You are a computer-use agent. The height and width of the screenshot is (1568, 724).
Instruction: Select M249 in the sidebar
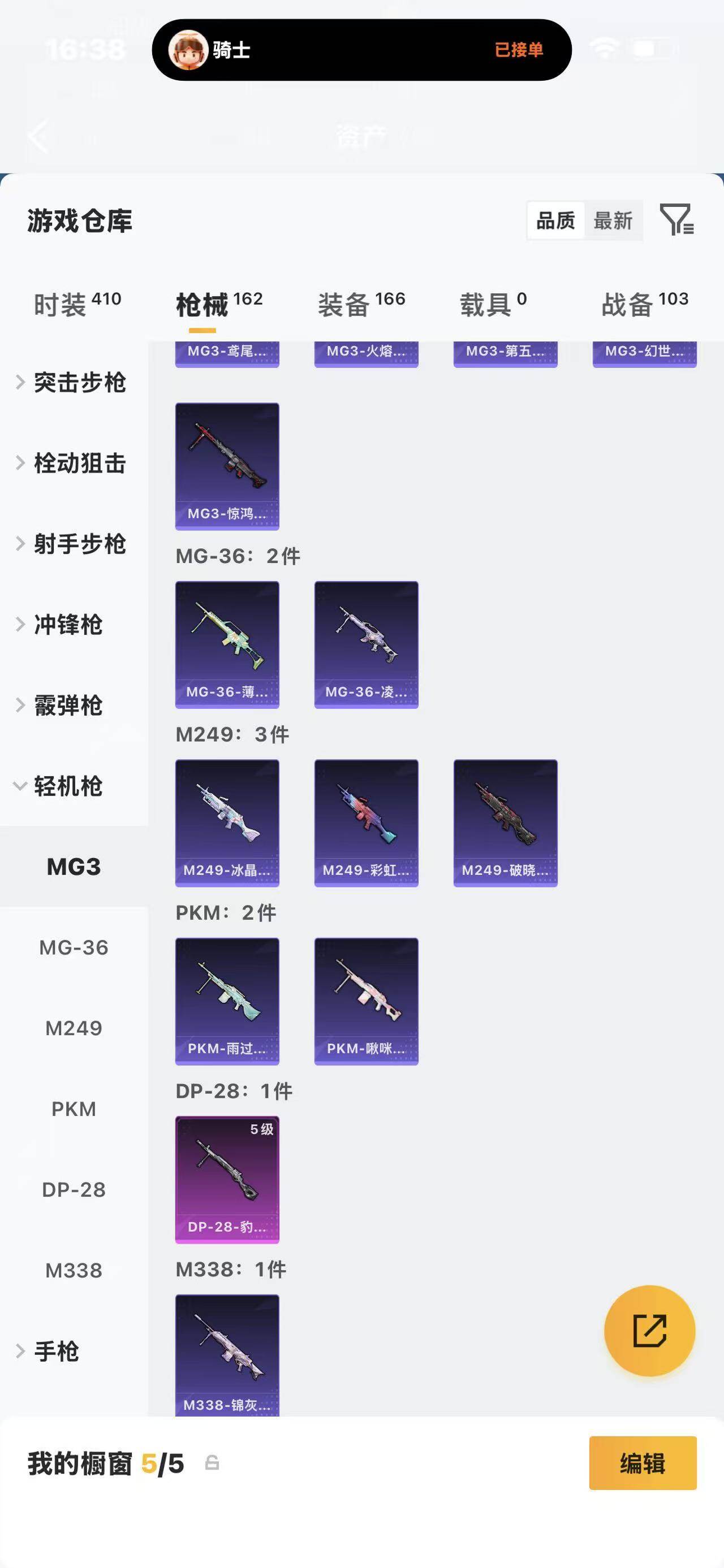[x=74, y=1028]
